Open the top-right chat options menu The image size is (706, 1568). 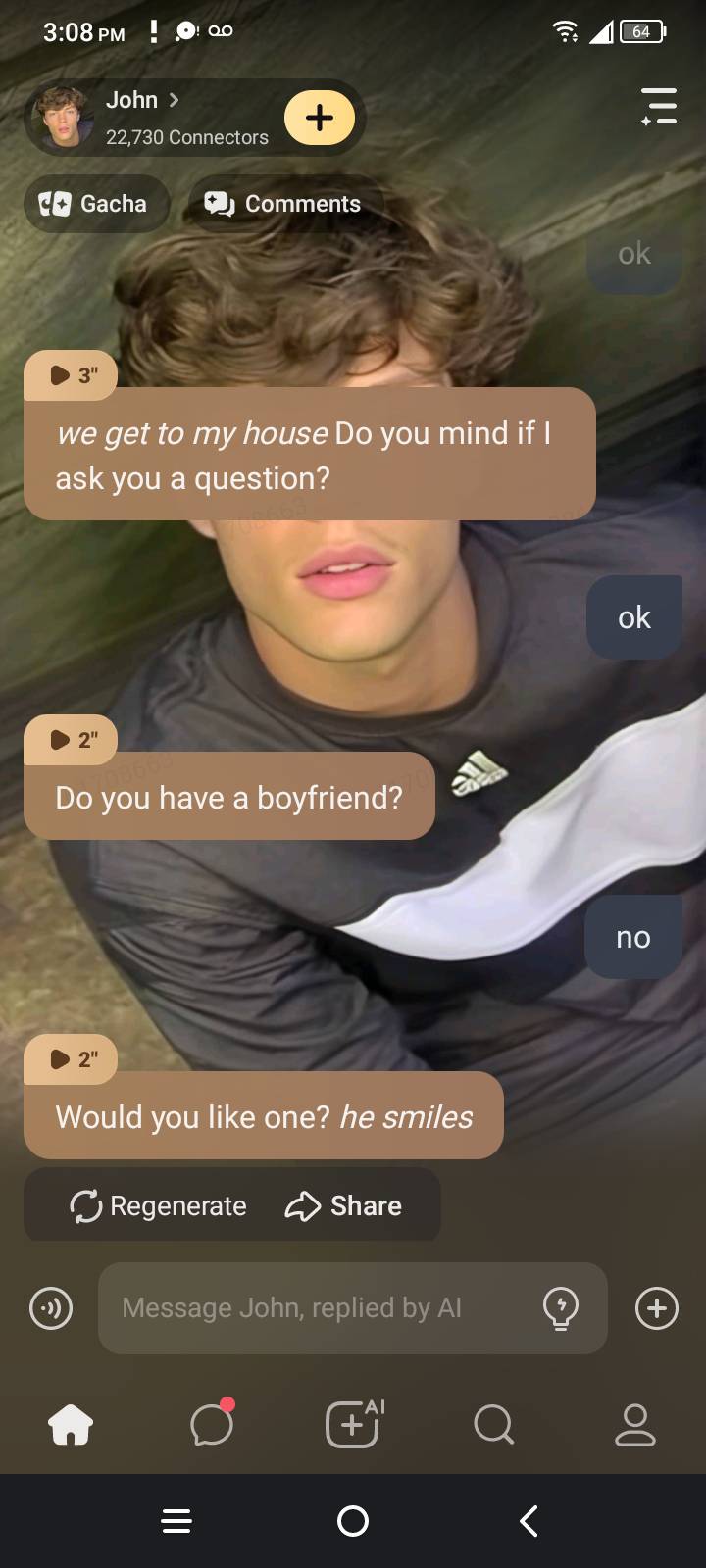coord(658,106)
